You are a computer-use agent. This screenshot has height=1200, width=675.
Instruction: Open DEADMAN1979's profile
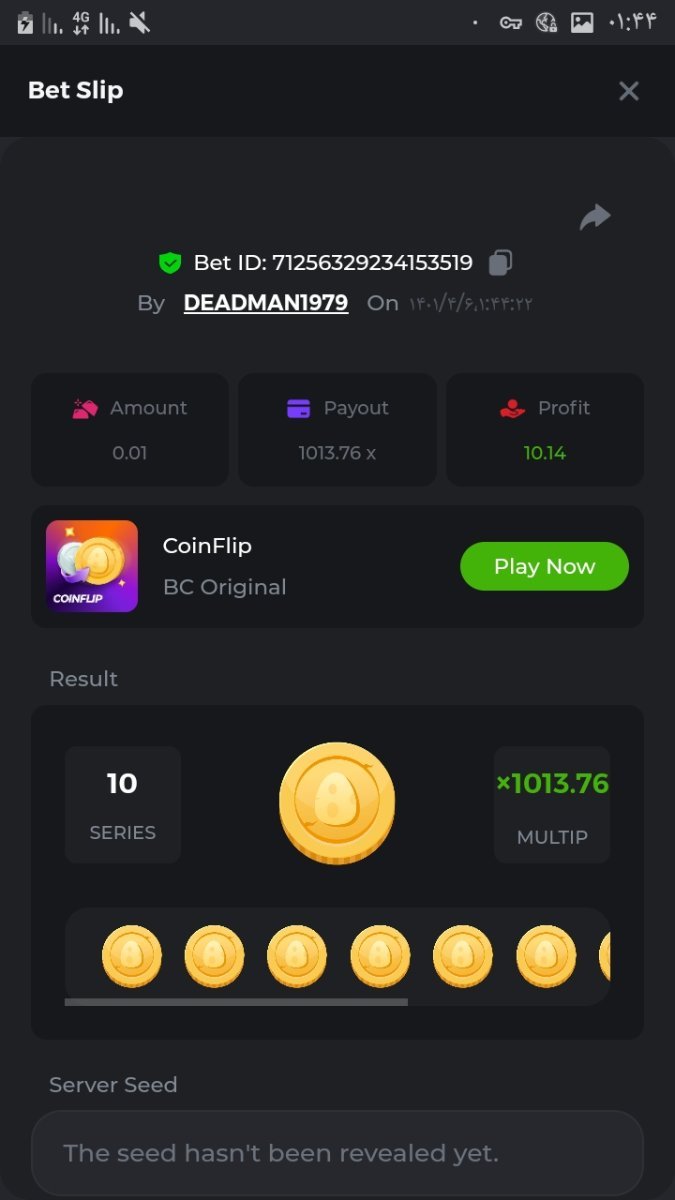coord(266,303)
